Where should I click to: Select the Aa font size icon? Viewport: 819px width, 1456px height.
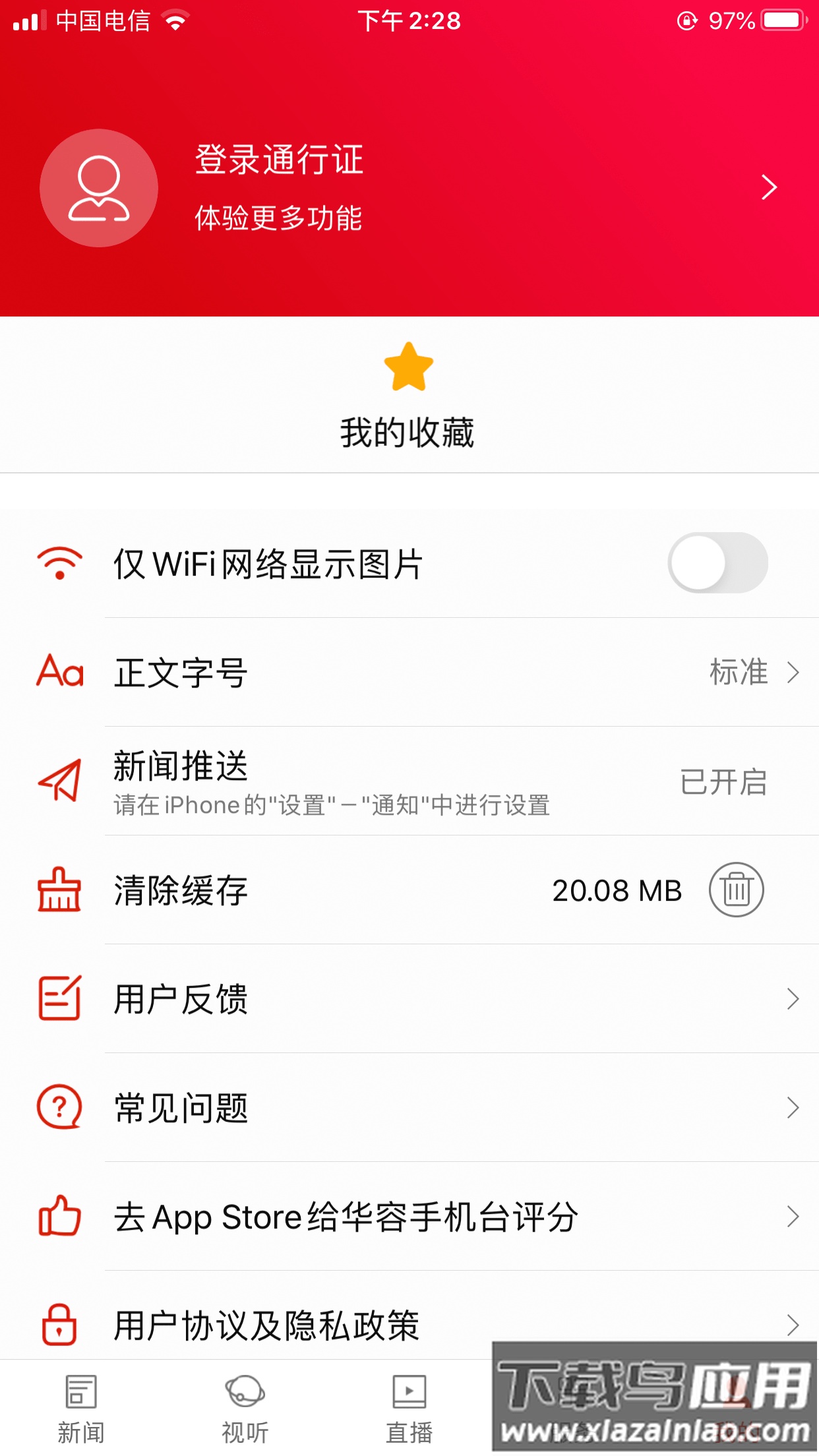coord(59,671)
